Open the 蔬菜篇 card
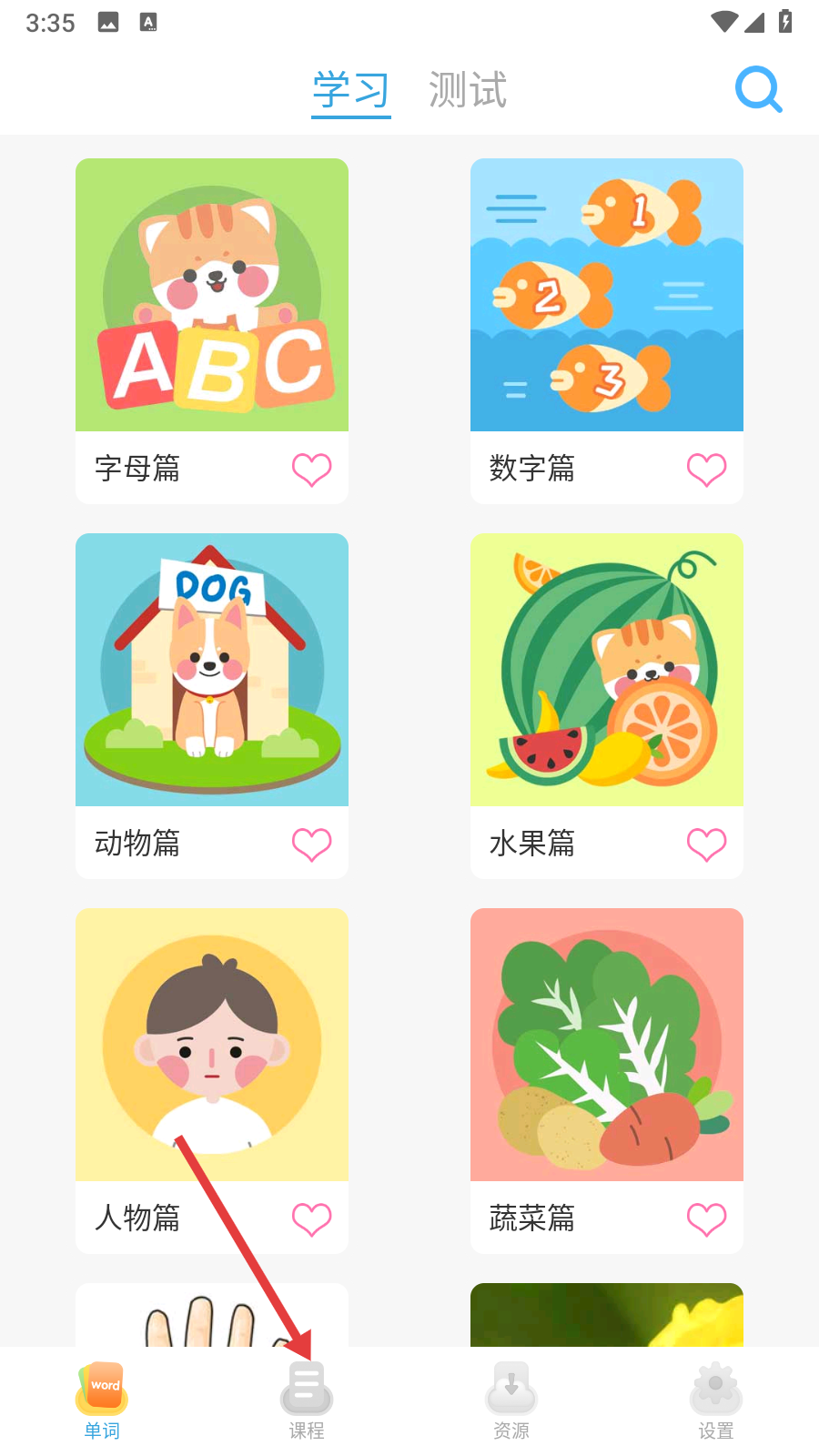819x1456 pixels. [x=607, y=1046]
